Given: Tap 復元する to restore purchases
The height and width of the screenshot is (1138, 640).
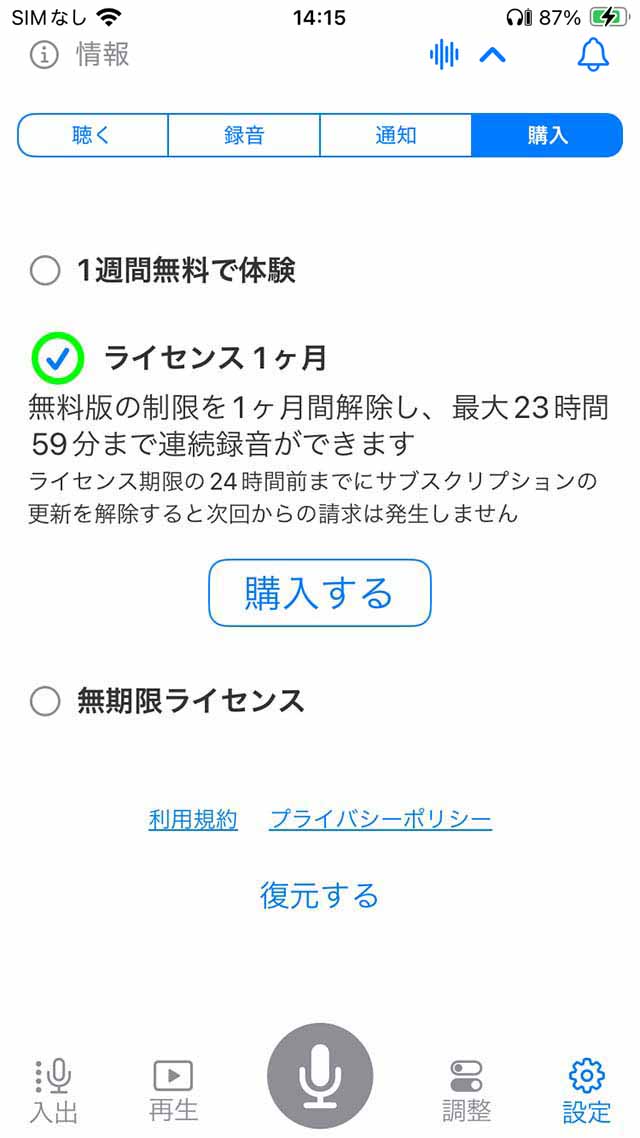Looking at the screenshot, I should (320, 896).
